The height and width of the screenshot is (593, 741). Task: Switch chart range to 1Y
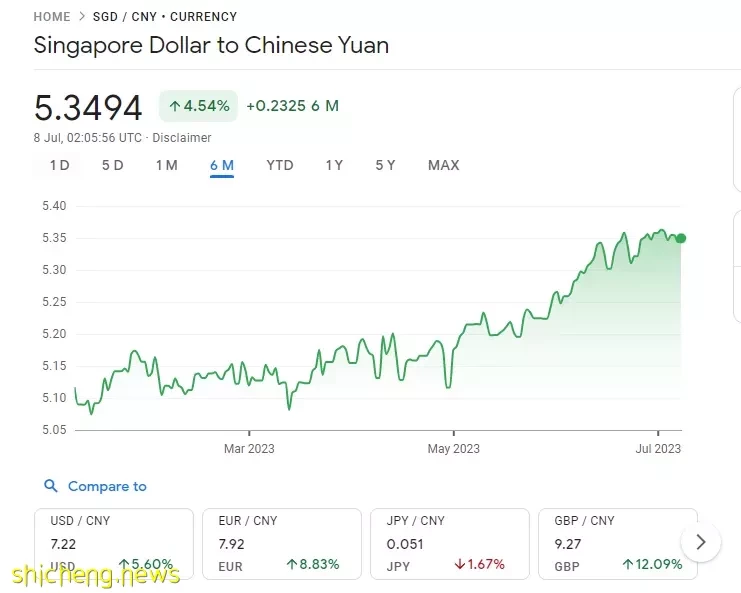[334, 165]
